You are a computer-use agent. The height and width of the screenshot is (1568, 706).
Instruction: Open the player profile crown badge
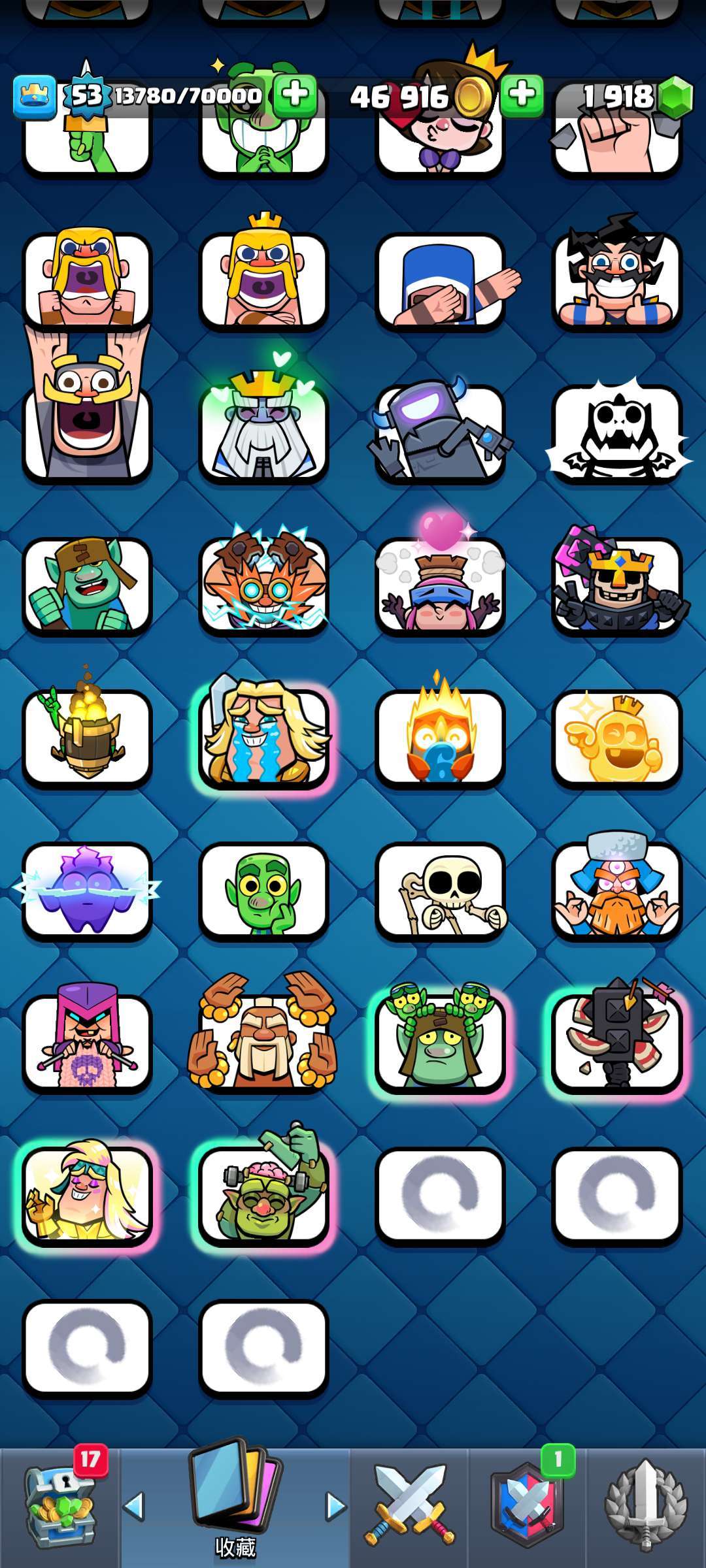tap(34, 97)
